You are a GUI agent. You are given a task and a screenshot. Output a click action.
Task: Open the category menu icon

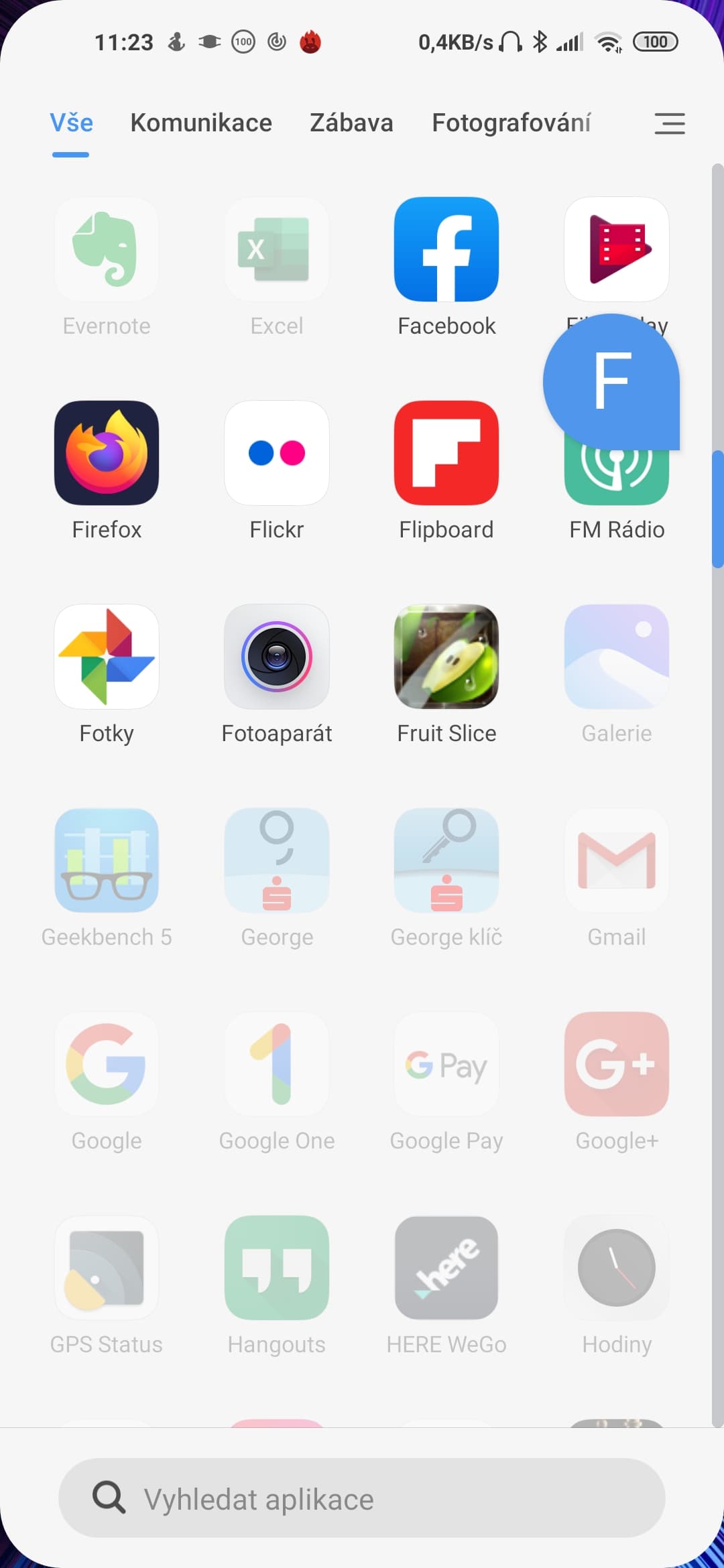[x=669, y=123]
